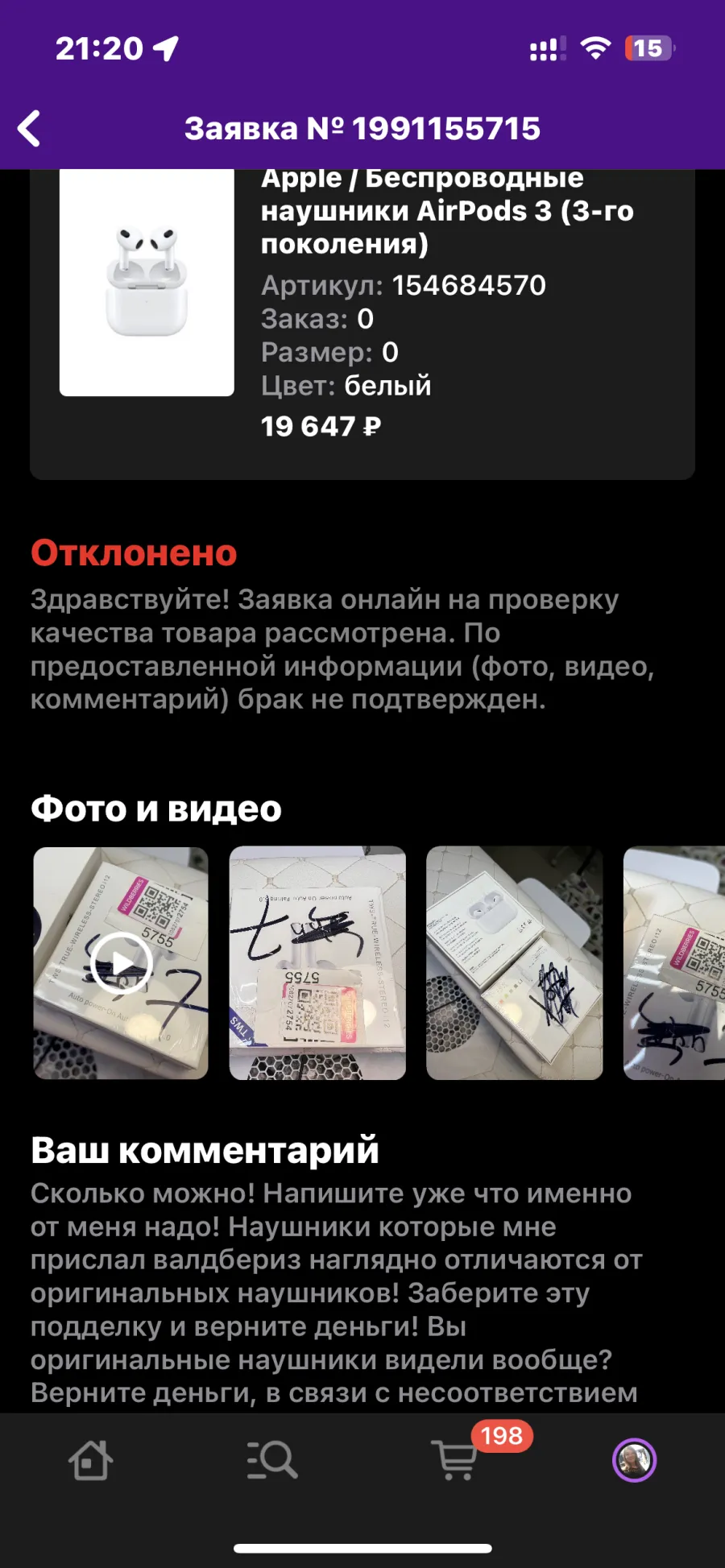This screenshot has width=725, height=1568.
Task: Switch to the profile tab
Action: [635, 1460]
